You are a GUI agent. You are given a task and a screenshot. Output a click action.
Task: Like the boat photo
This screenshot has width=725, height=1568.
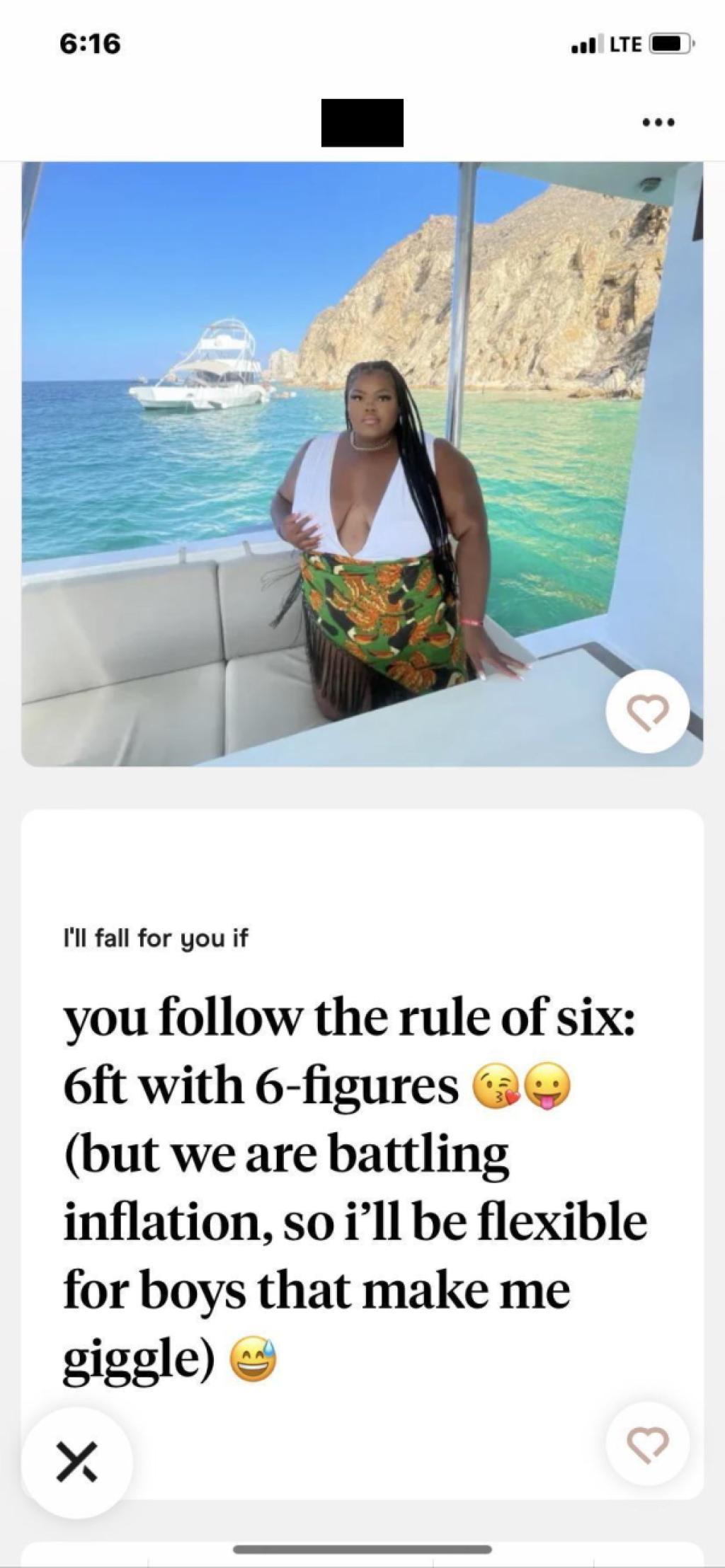647,710
